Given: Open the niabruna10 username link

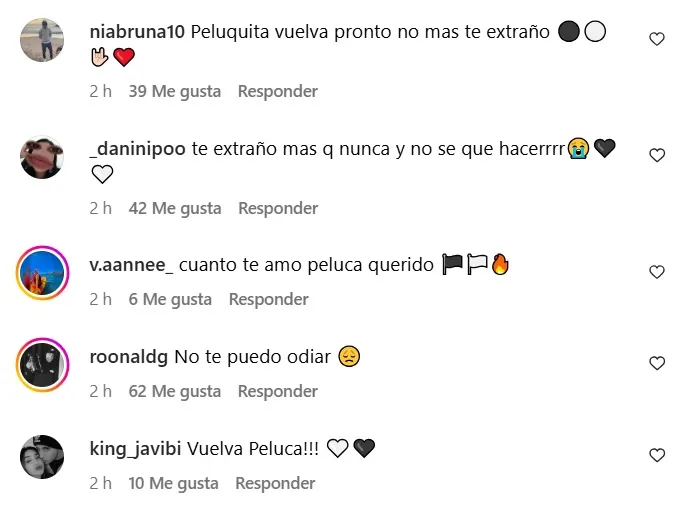Looking at the screenshot, I should click(136, 32).
